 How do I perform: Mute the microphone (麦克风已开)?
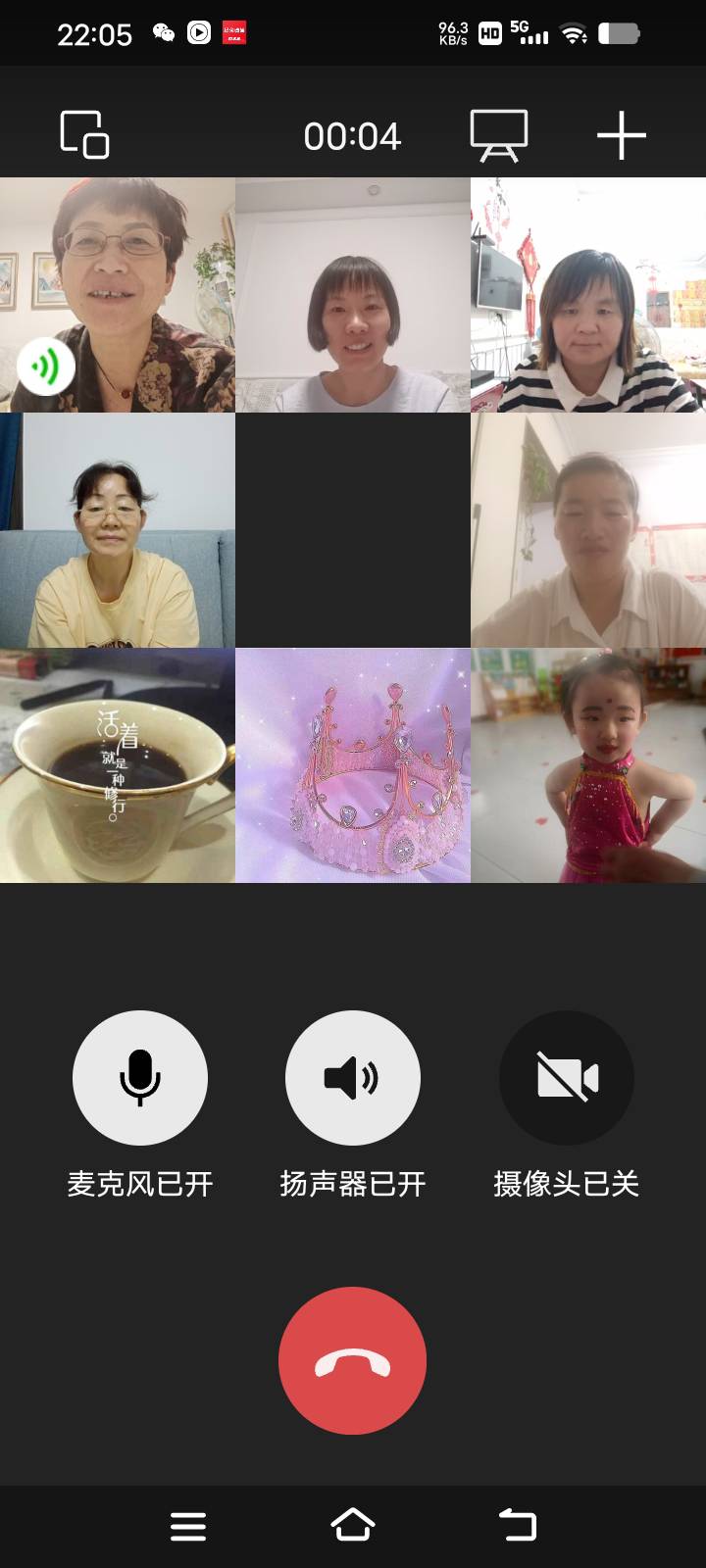[140, 1078]
